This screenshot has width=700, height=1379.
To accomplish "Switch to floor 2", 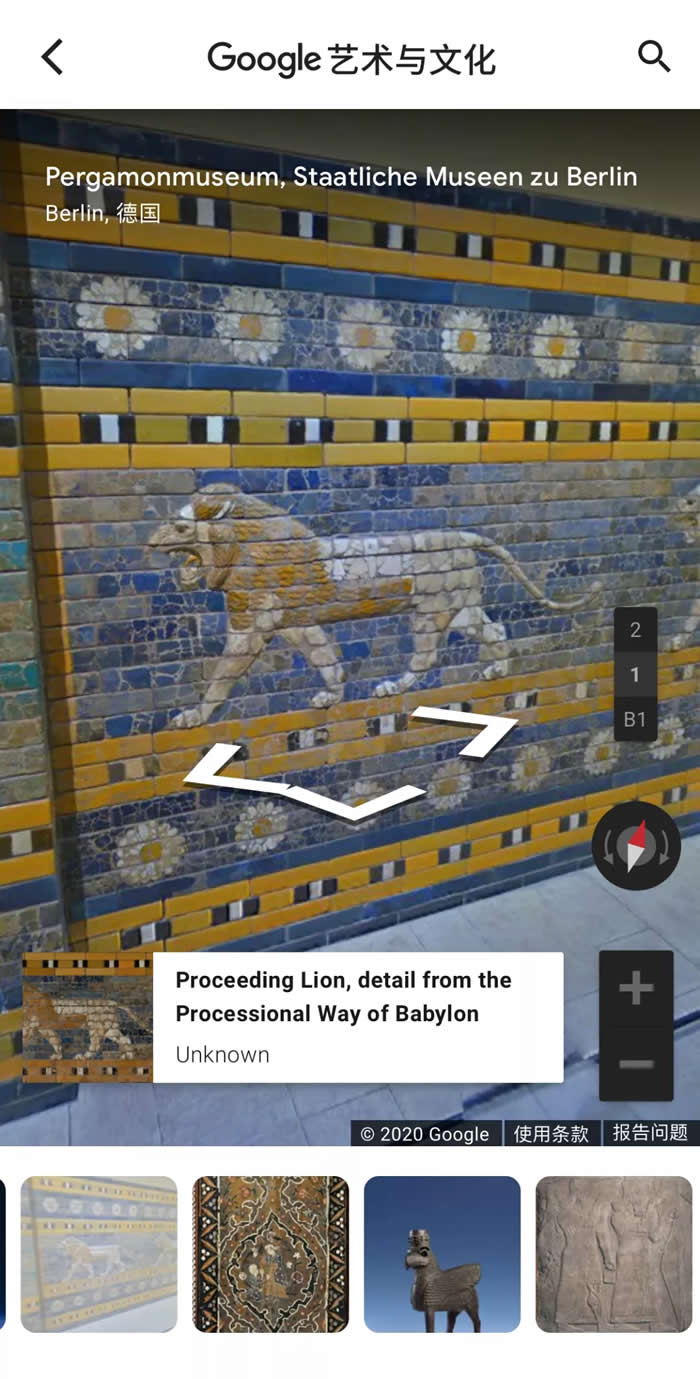I will click(x=635, y=631).
